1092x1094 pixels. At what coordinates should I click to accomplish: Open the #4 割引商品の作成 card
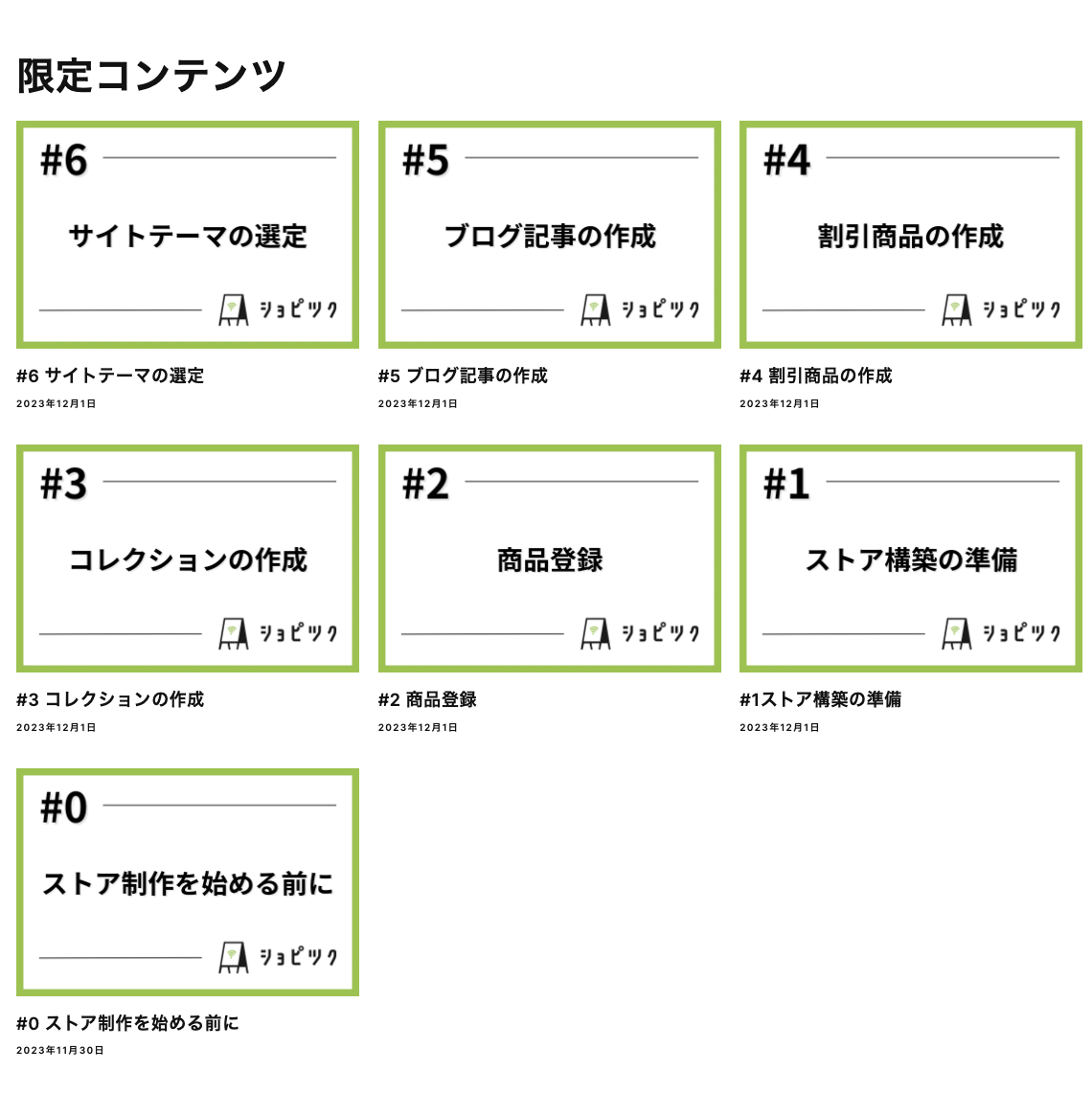910,235
